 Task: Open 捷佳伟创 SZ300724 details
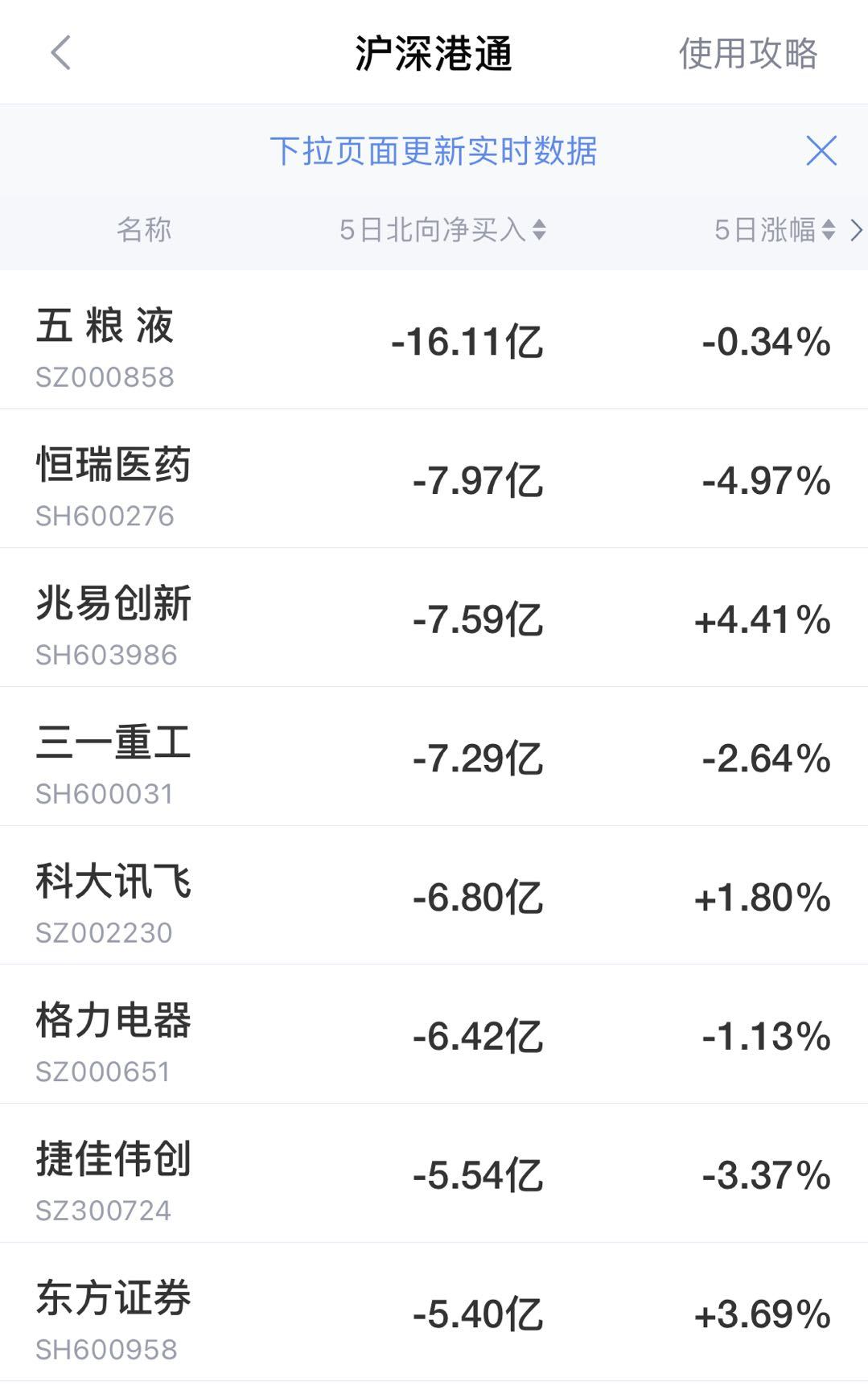coord(434,1174)
